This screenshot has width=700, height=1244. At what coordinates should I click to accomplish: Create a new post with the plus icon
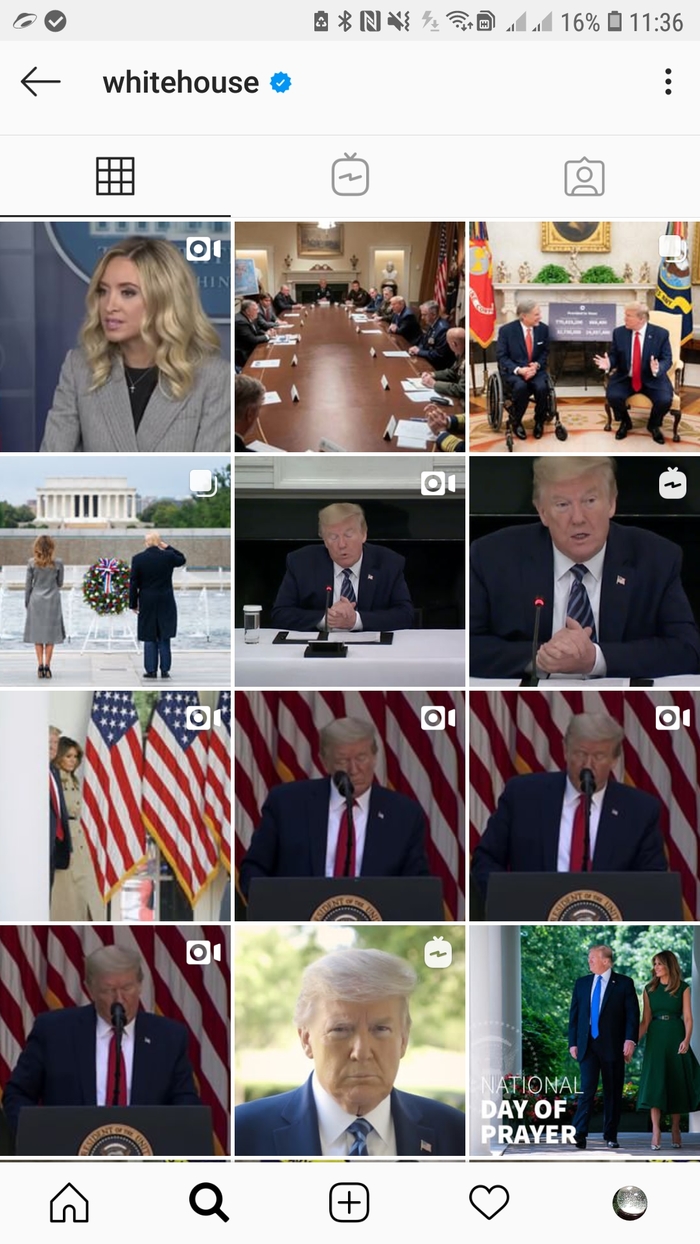[x=349, y=1203]
